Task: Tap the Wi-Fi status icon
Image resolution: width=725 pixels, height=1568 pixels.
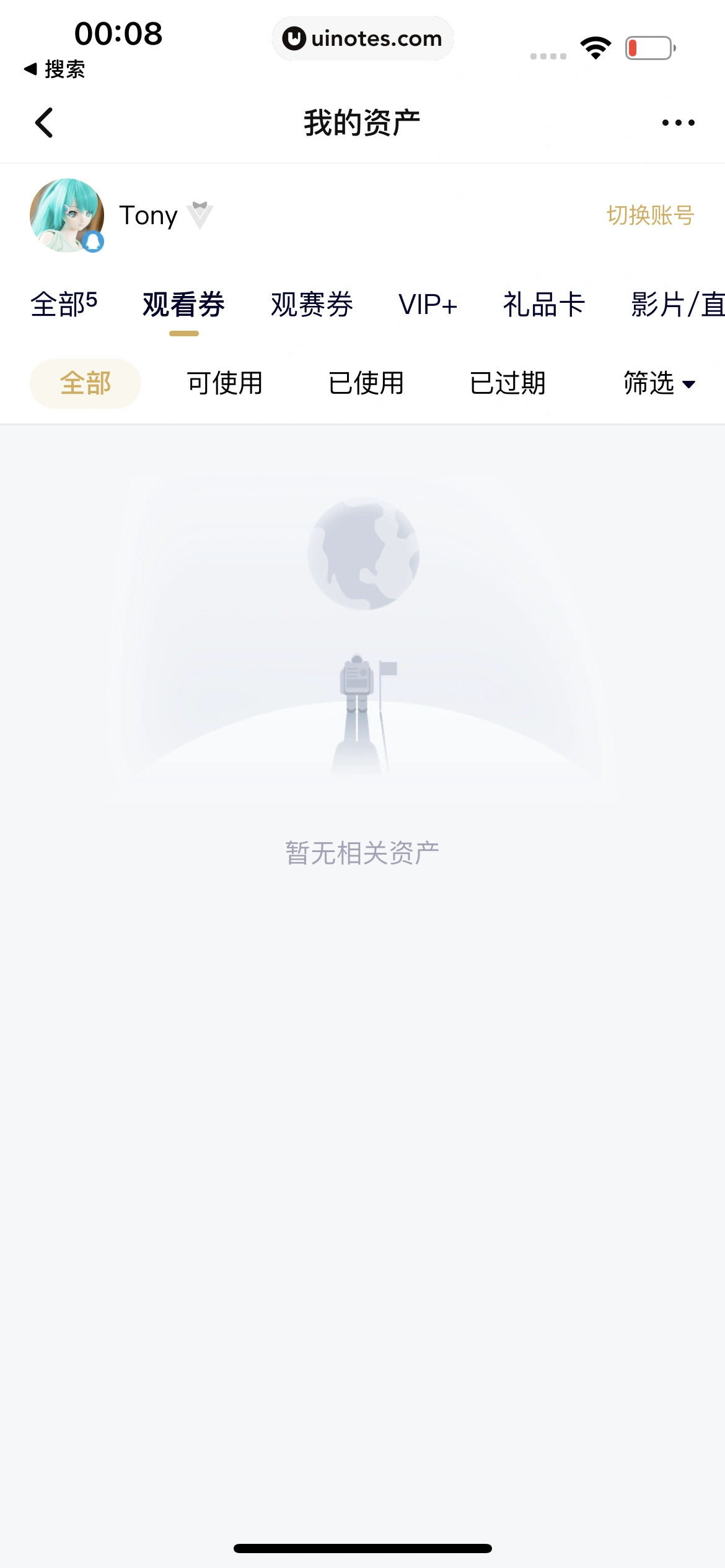Action: tap(594, 46)
